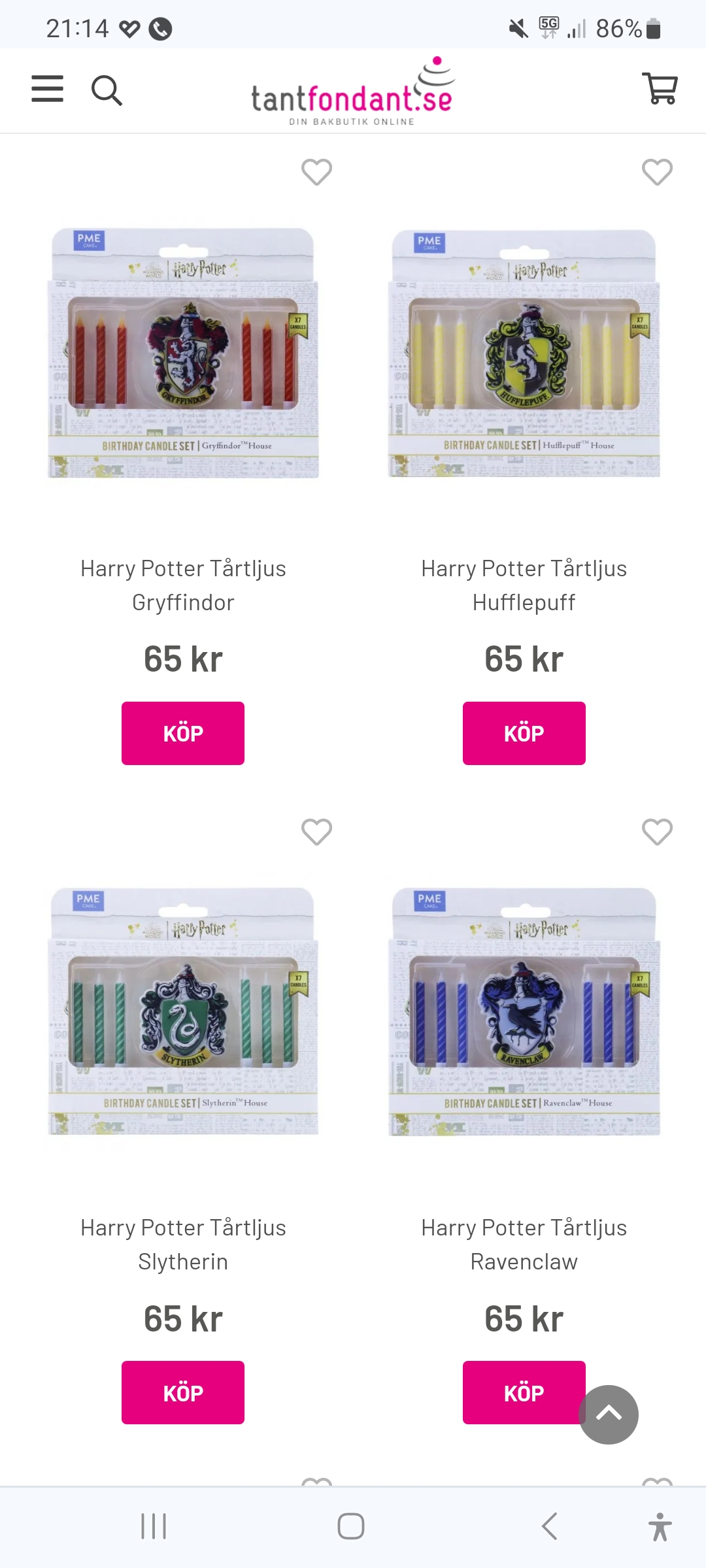Image resolution: width=706 pixels, height=1568 pixels.
Task: Go back with the system back button
Action: pyautogui.click(x=549, y=1526)
